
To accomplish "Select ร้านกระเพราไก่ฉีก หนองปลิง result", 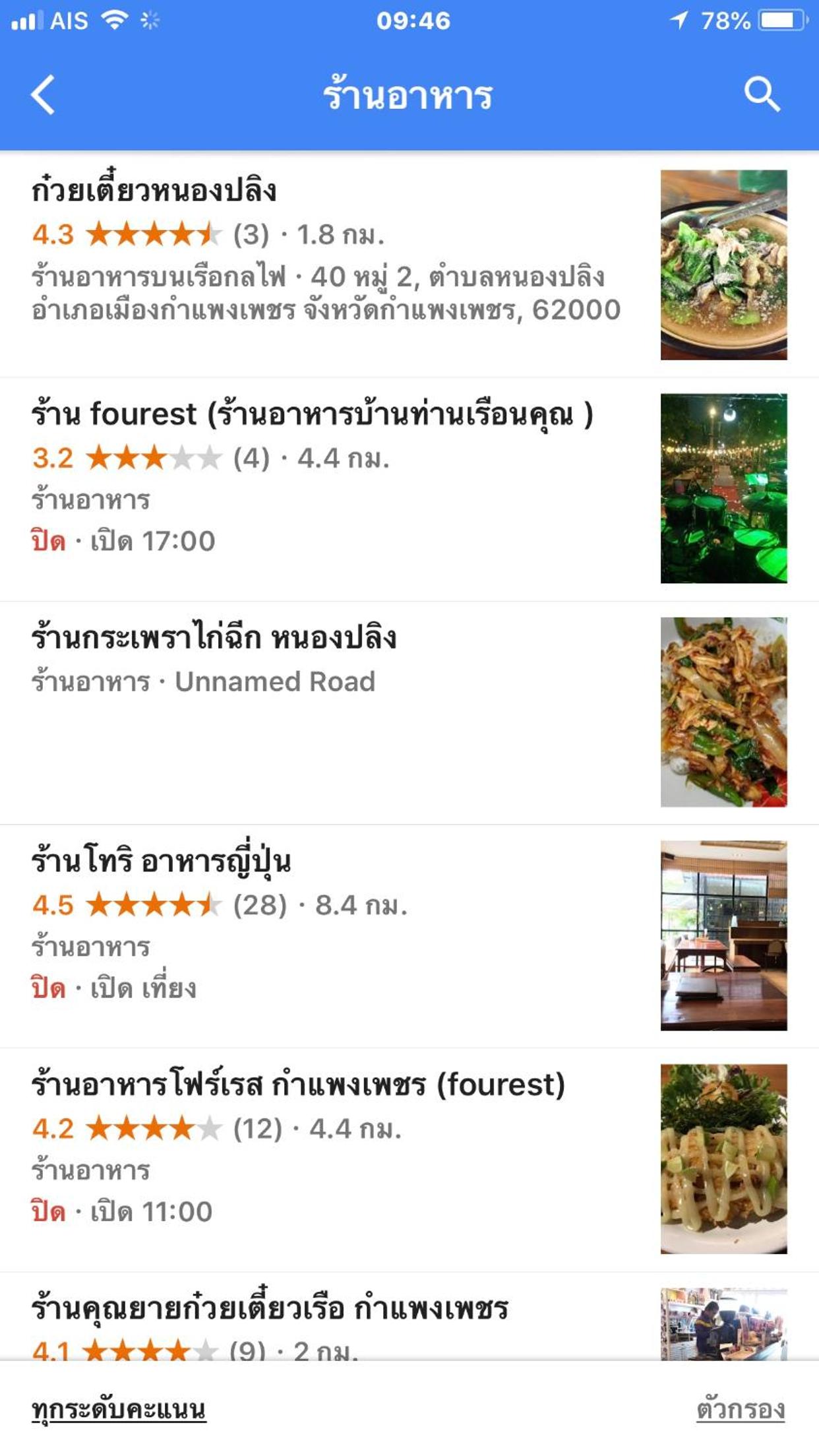I will pyautogui.click(x=409, y=713).
